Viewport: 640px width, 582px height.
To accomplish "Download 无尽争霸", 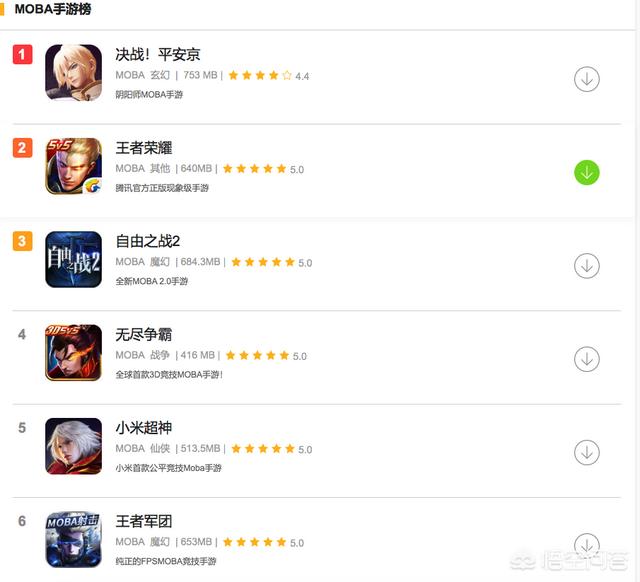I will tap(587, 358).
